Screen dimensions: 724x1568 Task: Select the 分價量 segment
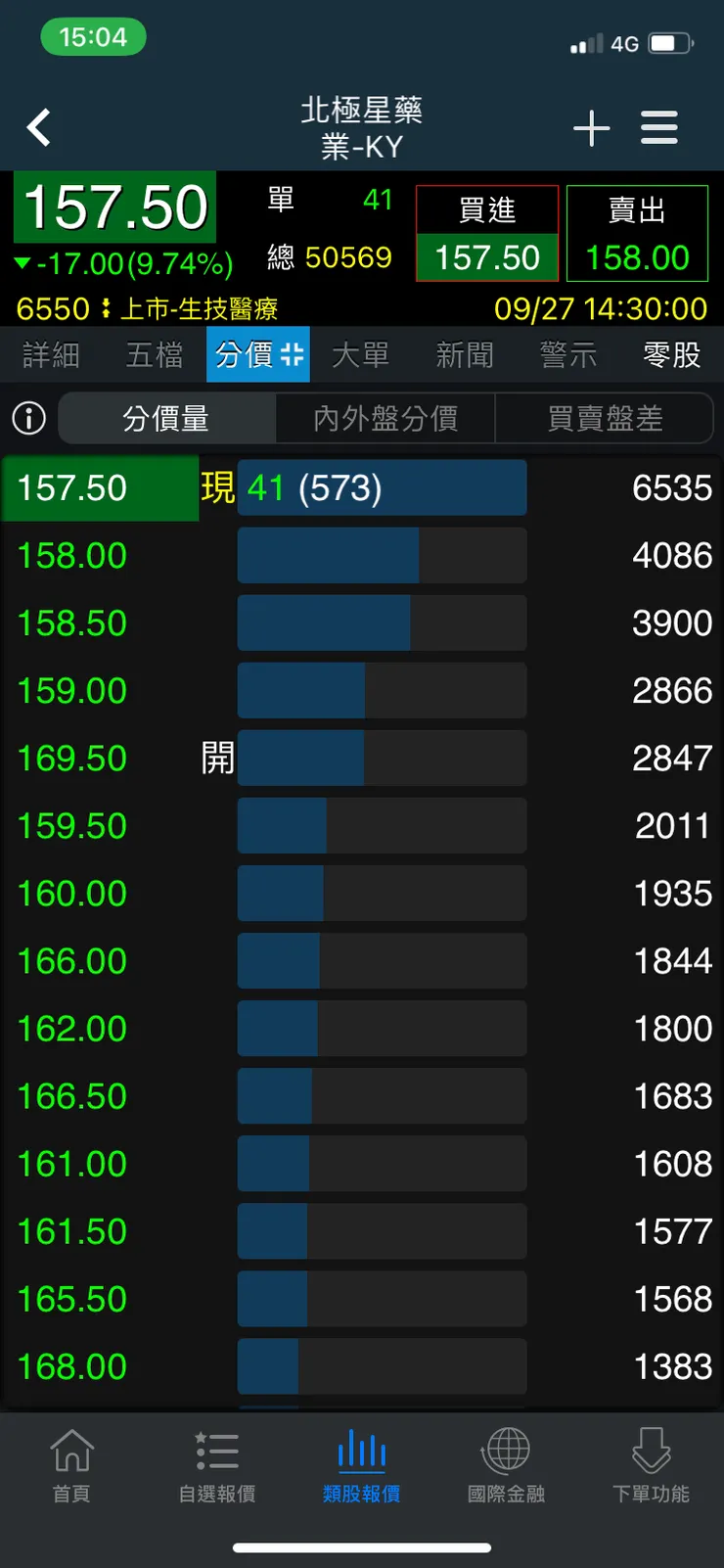point(166,419)
